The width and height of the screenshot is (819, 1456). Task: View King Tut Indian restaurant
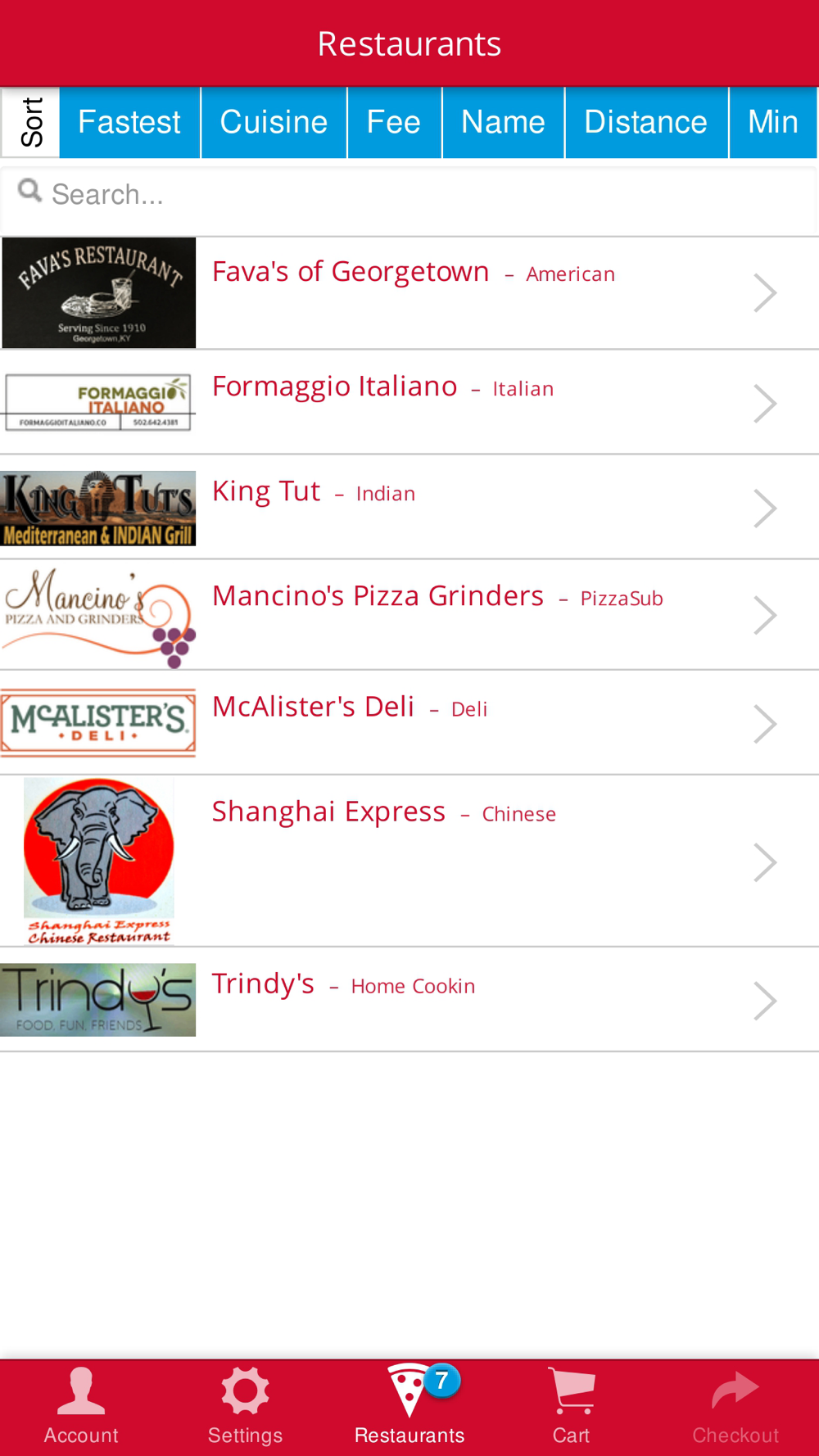[x=409, y=507]
